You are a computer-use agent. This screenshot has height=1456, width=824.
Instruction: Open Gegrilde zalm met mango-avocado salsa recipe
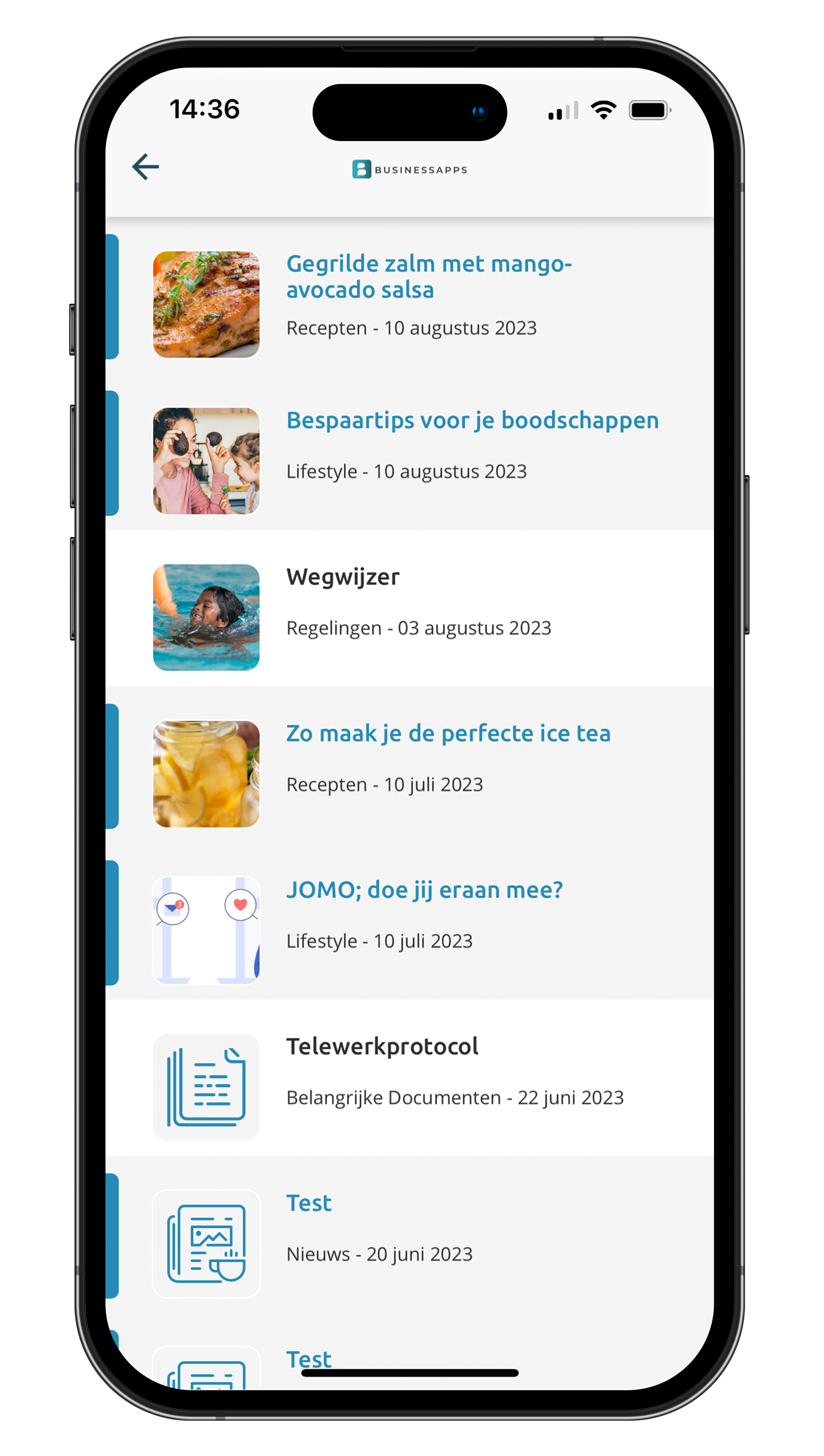pos(428,277)
